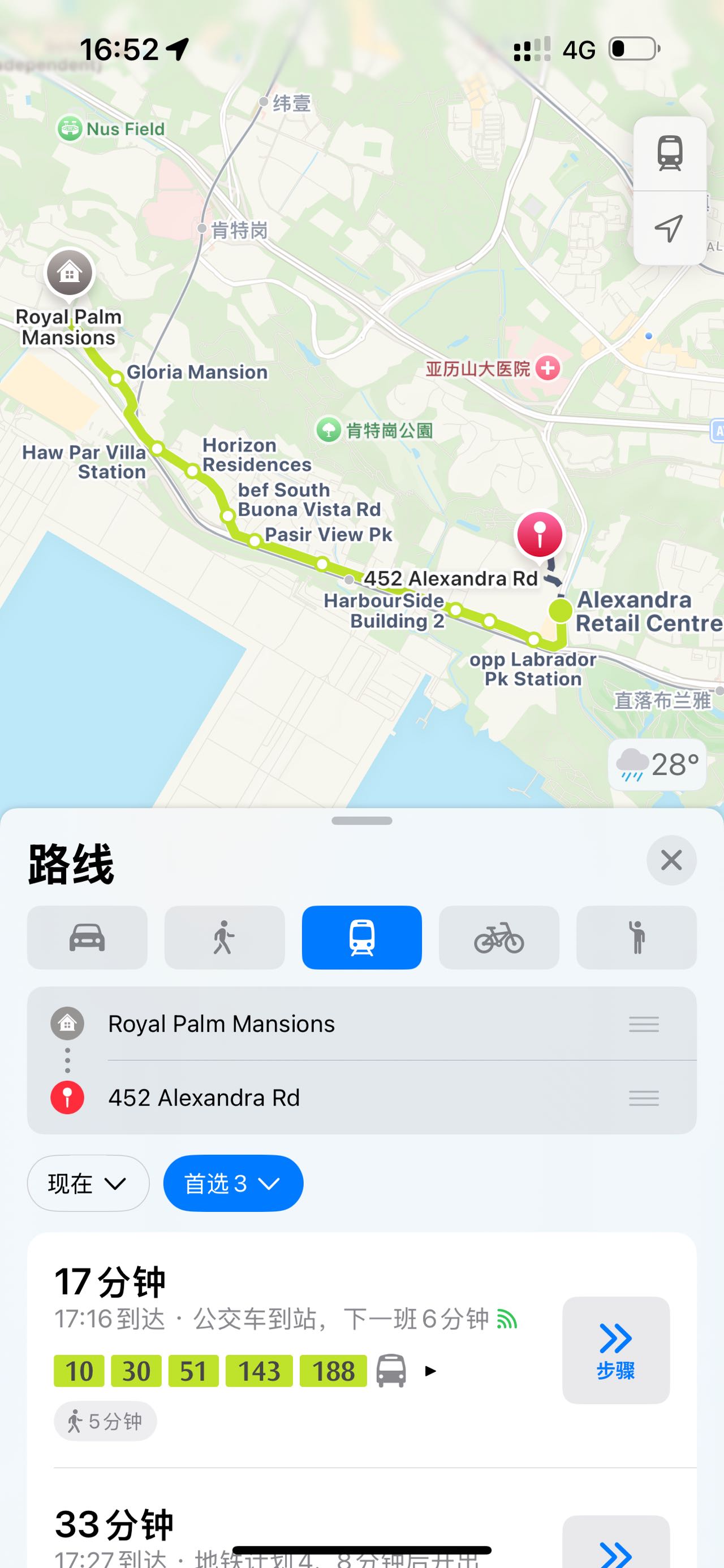The width and height of the screenshot is (724, 1568).
Task: Open the 首选 3 transit preferences dropdown
Action: click(232, 1183)
